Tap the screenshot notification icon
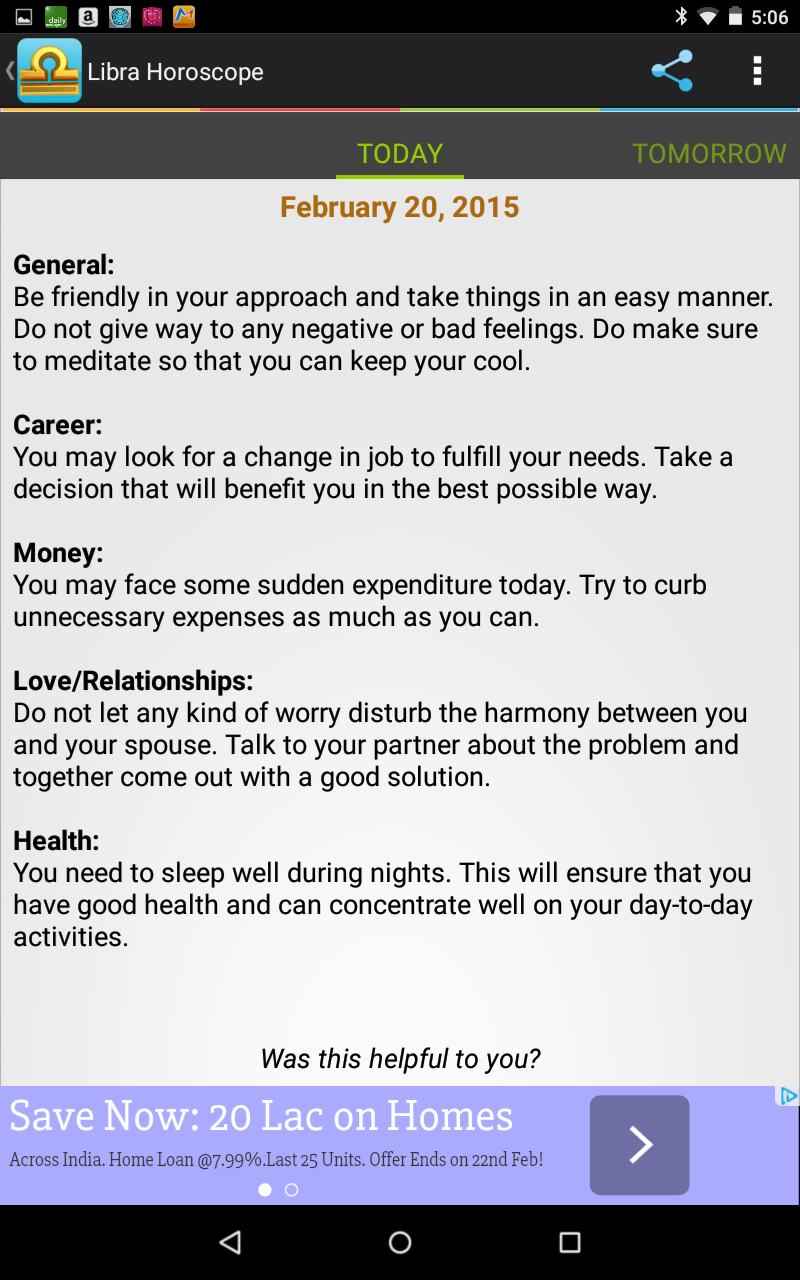This screenshot has height=1280, width=800. 25,16
